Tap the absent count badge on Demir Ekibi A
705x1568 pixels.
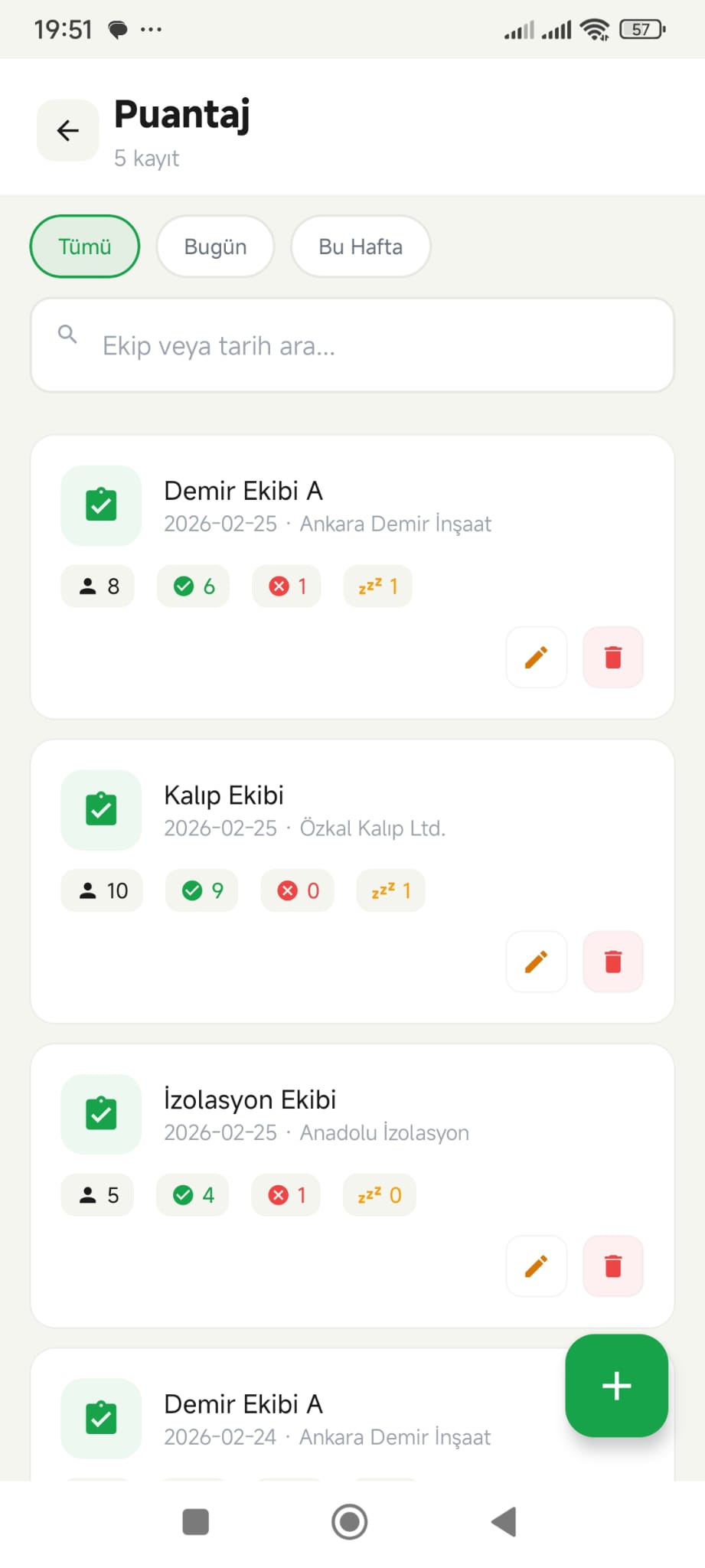286,586
